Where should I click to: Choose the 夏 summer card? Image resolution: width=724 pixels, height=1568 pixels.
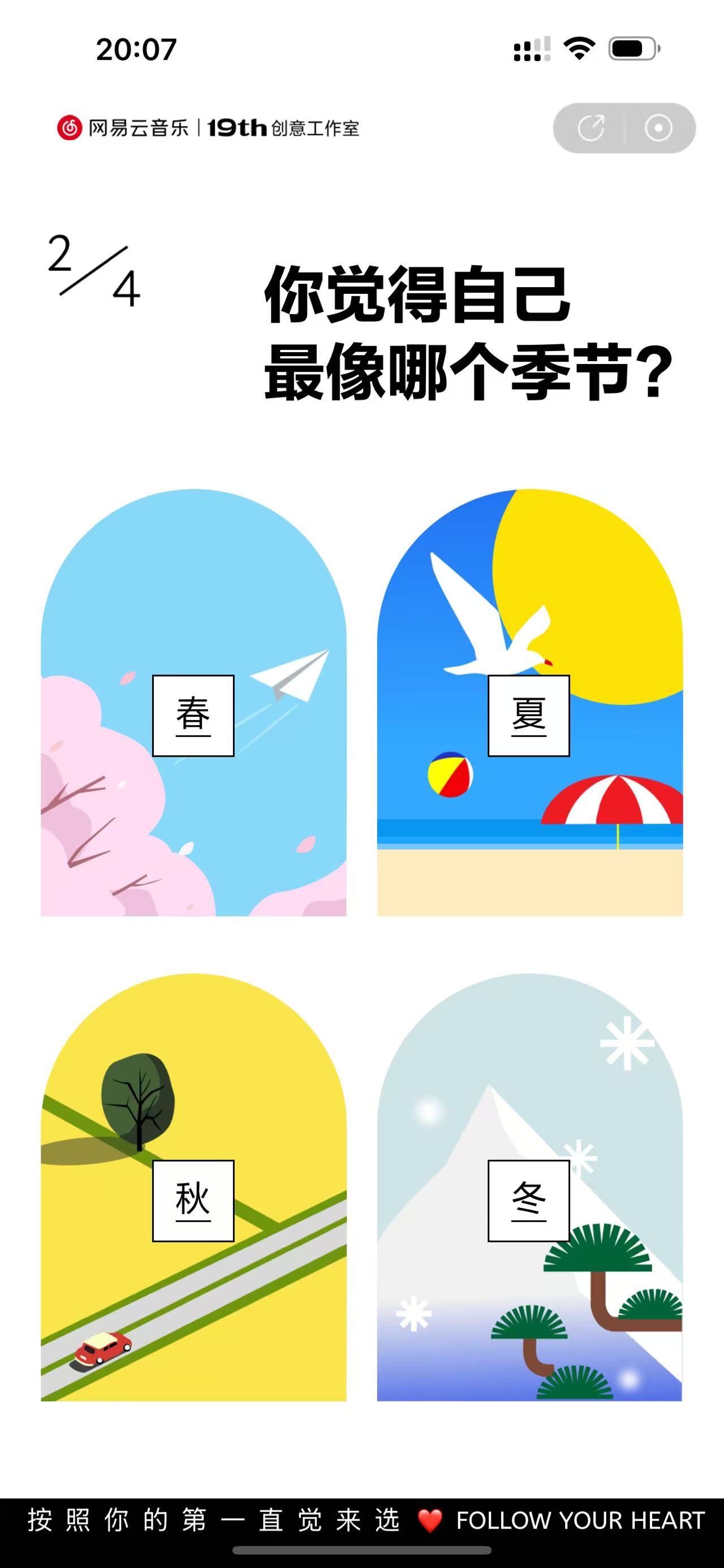coord(529,715)
